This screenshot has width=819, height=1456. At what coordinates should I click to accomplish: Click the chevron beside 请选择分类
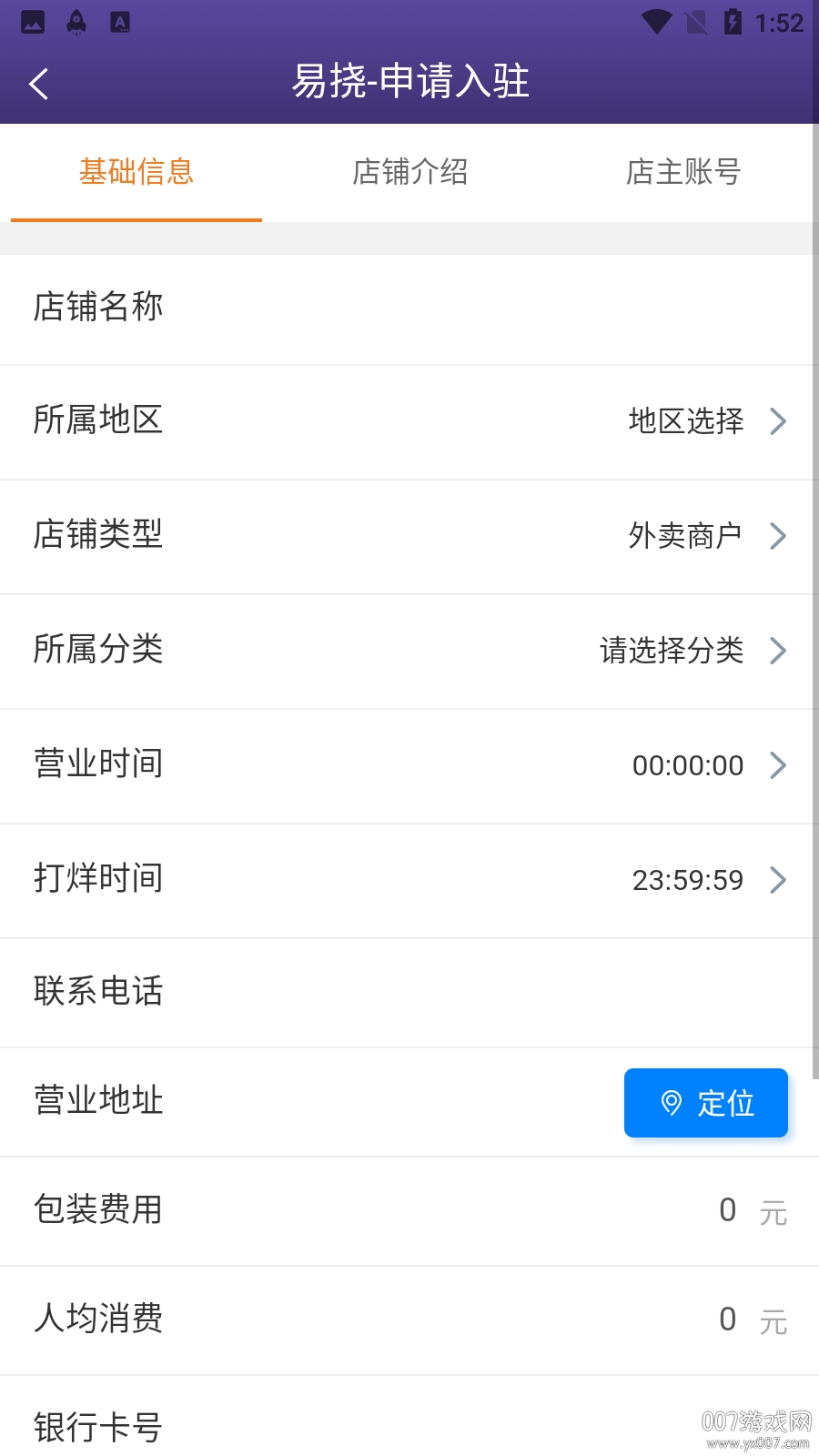tap(778, 652)
